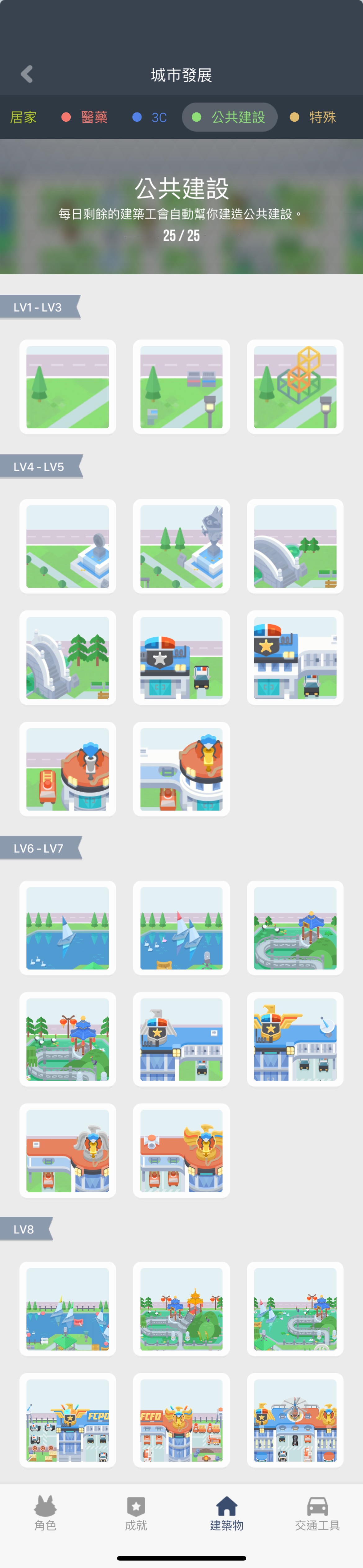
Task: Open the LV4-LV5 fish statue fountain tile
Action: click(x=181, y=547)
